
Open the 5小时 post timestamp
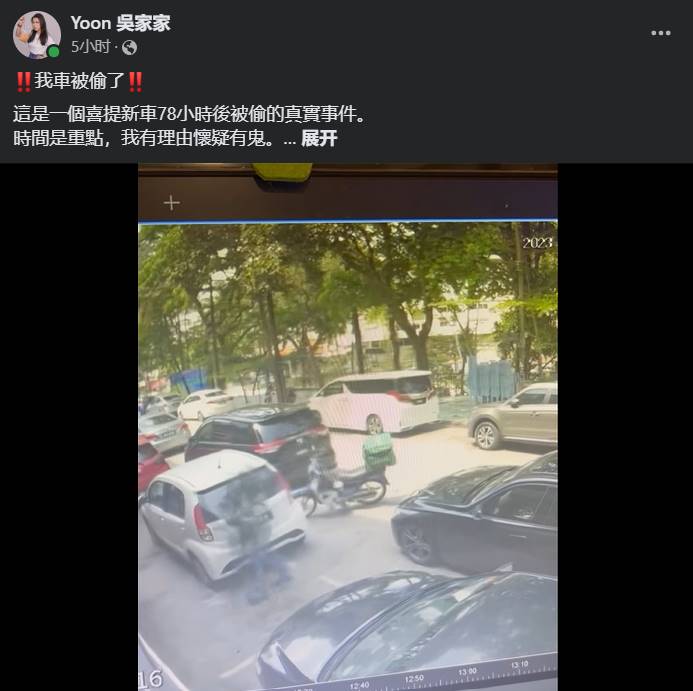click(x=90, y=47)
